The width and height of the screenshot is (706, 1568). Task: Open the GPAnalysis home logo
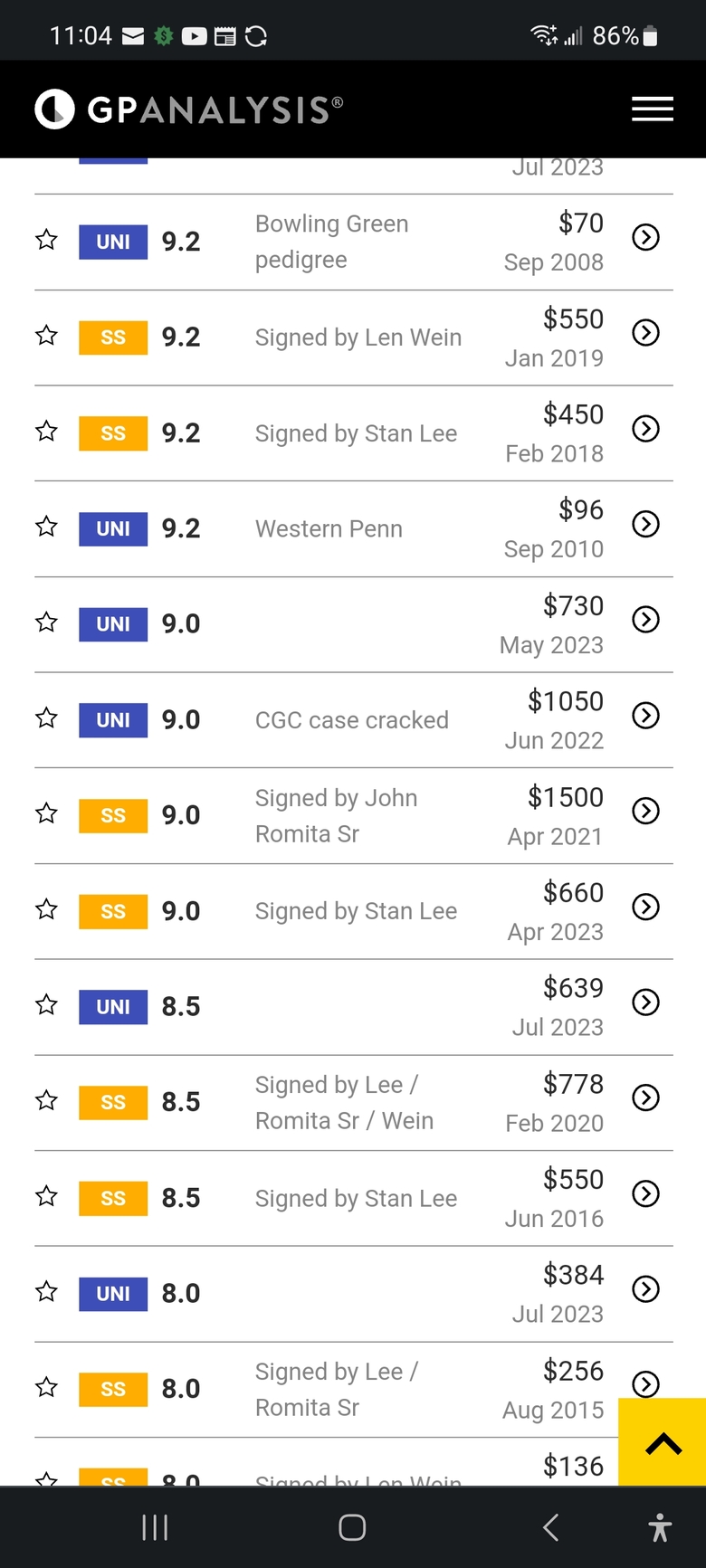[x=189, y=109]
